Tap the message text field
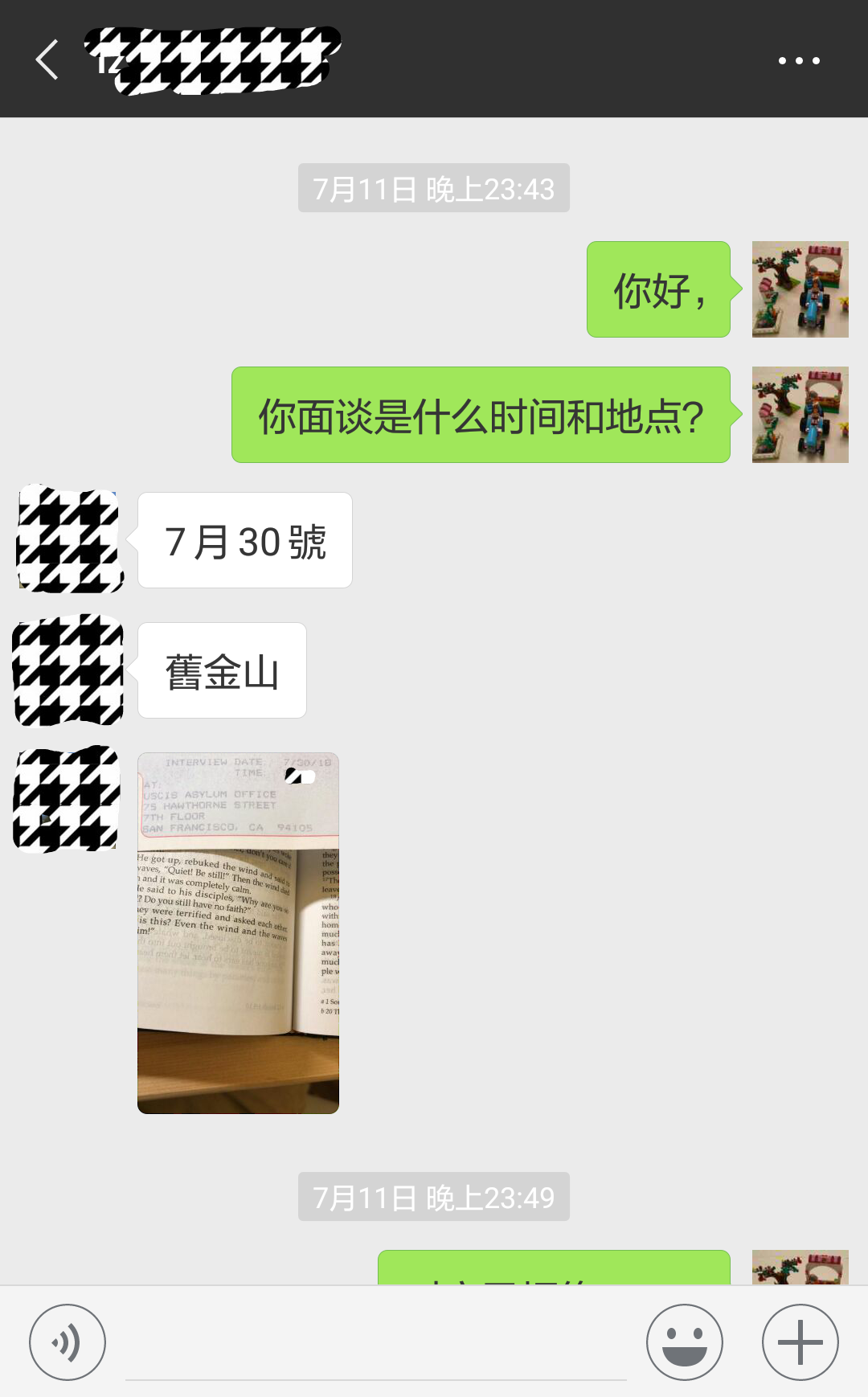 coord(376,1342)
